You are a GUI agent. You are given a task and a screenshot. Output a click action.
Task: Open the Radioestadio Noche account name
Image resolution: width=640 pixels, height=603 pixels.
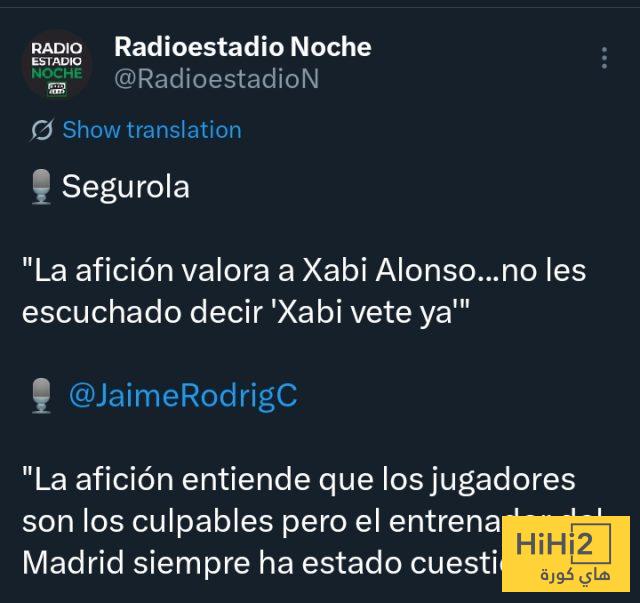coord(243,46)
